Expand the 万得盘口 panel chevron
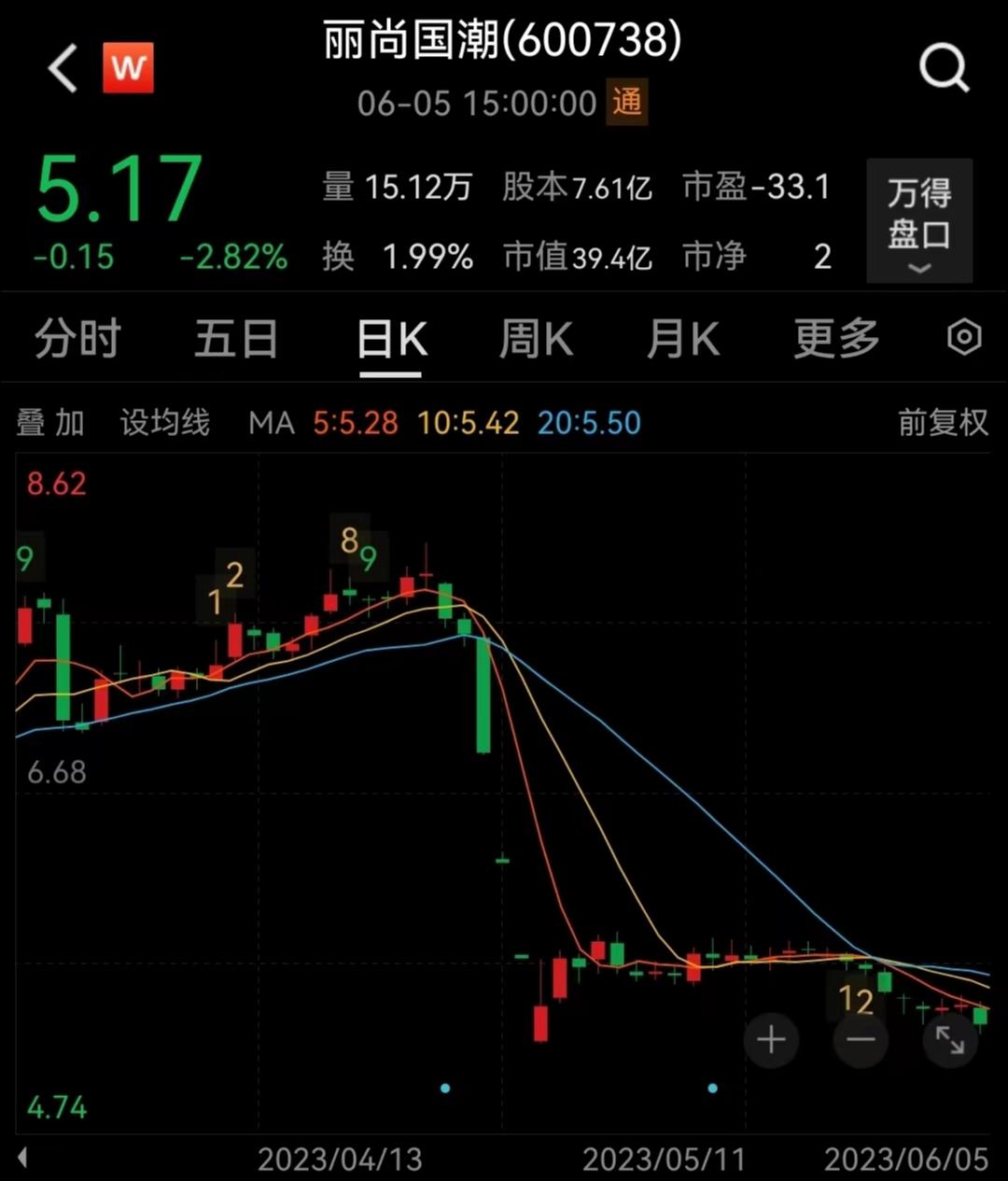 coord(919,269)
